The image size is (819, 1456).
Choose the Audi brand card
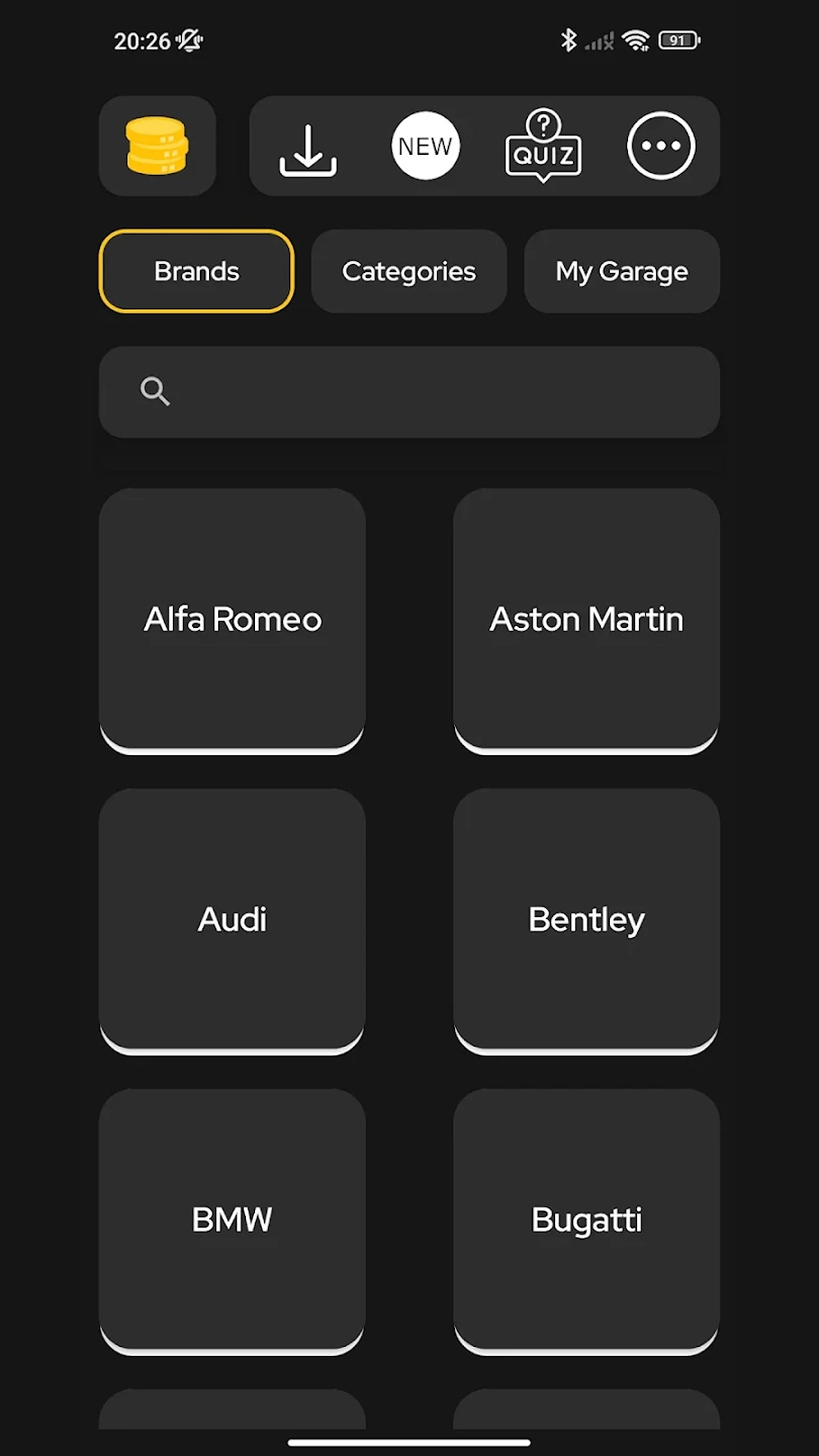click(232, 921)
